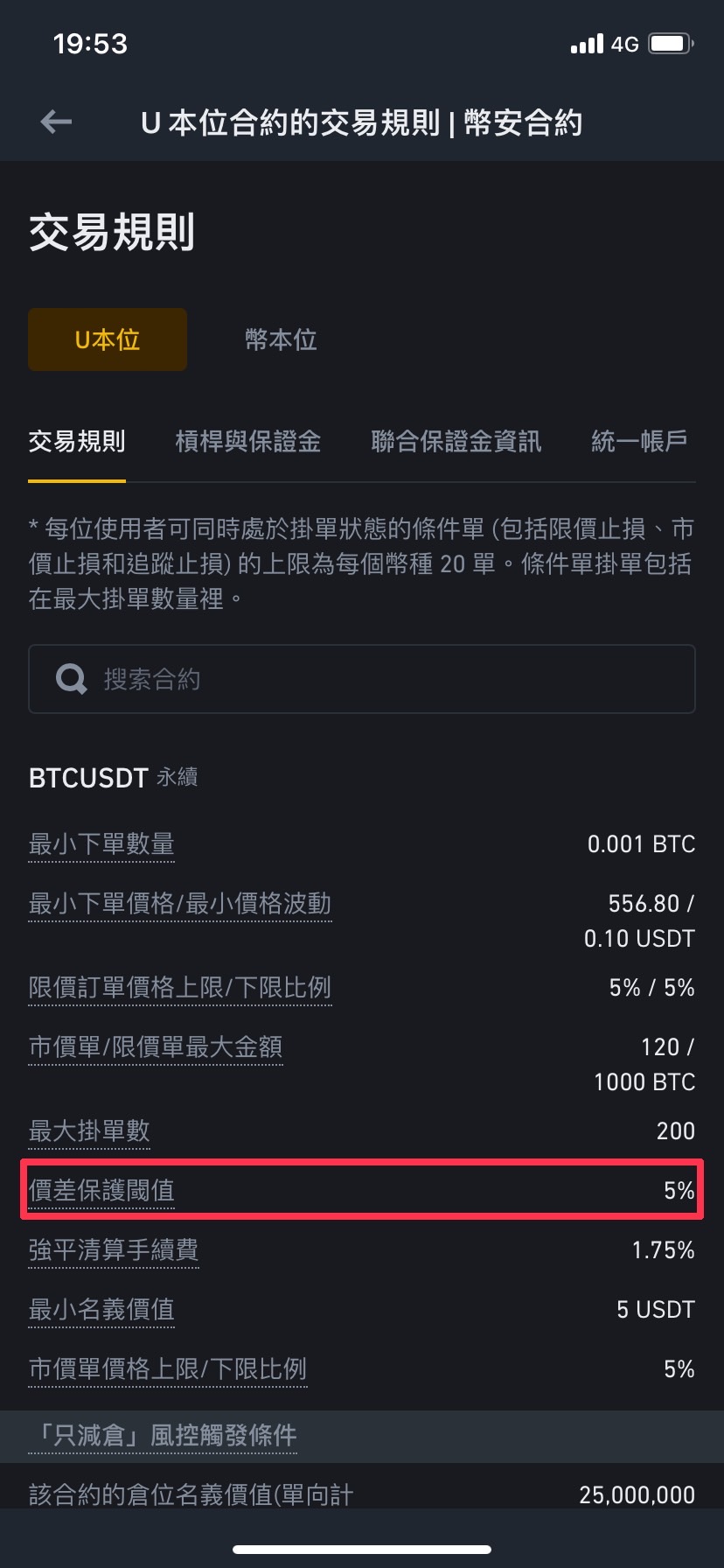Image resolution: width=724 pixels, height=1568 pixels.
Task: Toggle selection of the BTCUSDT 永續 contract
Action: (112, 777)
